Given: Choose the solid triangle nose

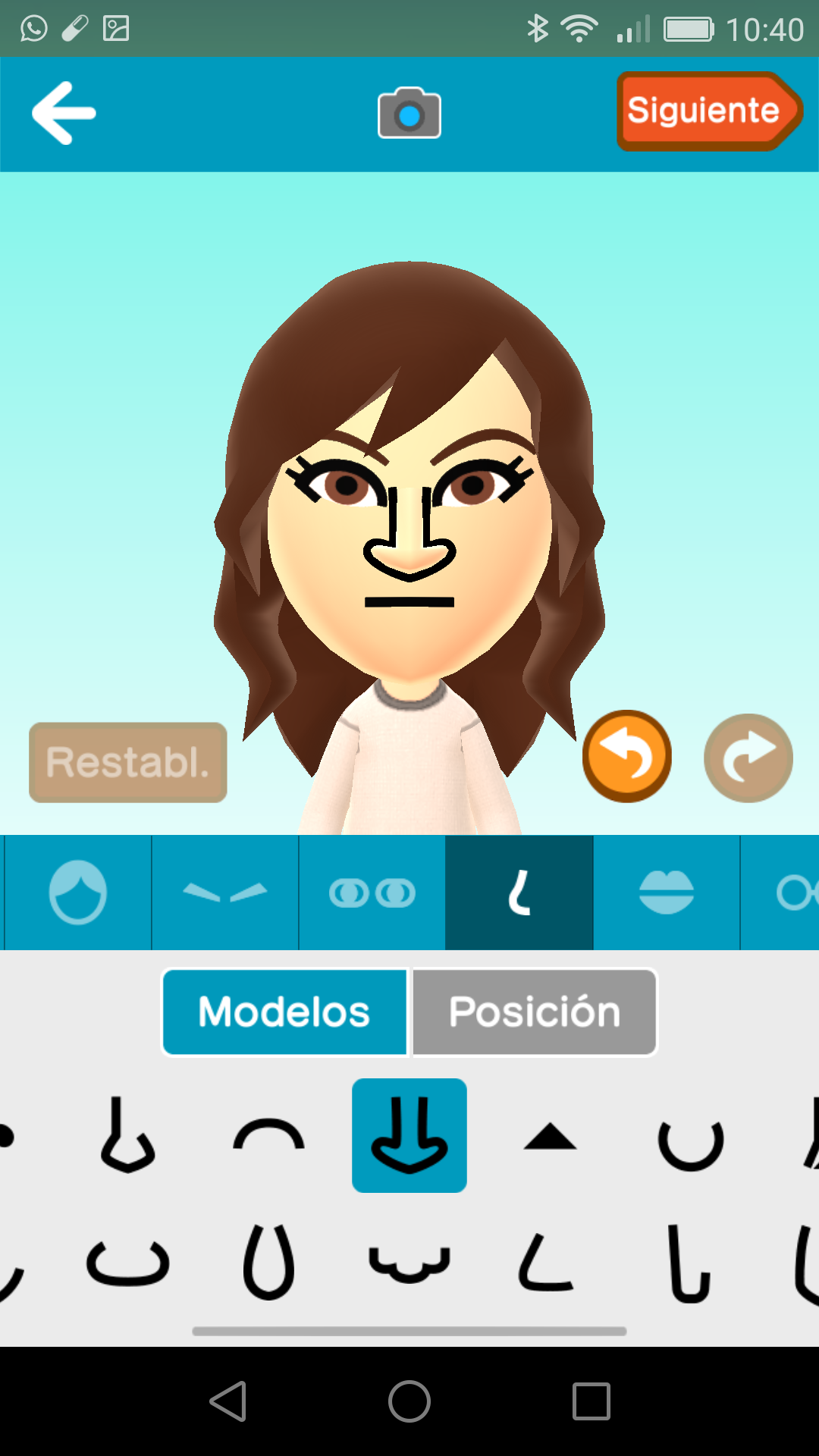Looking at the screenshot, I should coord(550,1137).
